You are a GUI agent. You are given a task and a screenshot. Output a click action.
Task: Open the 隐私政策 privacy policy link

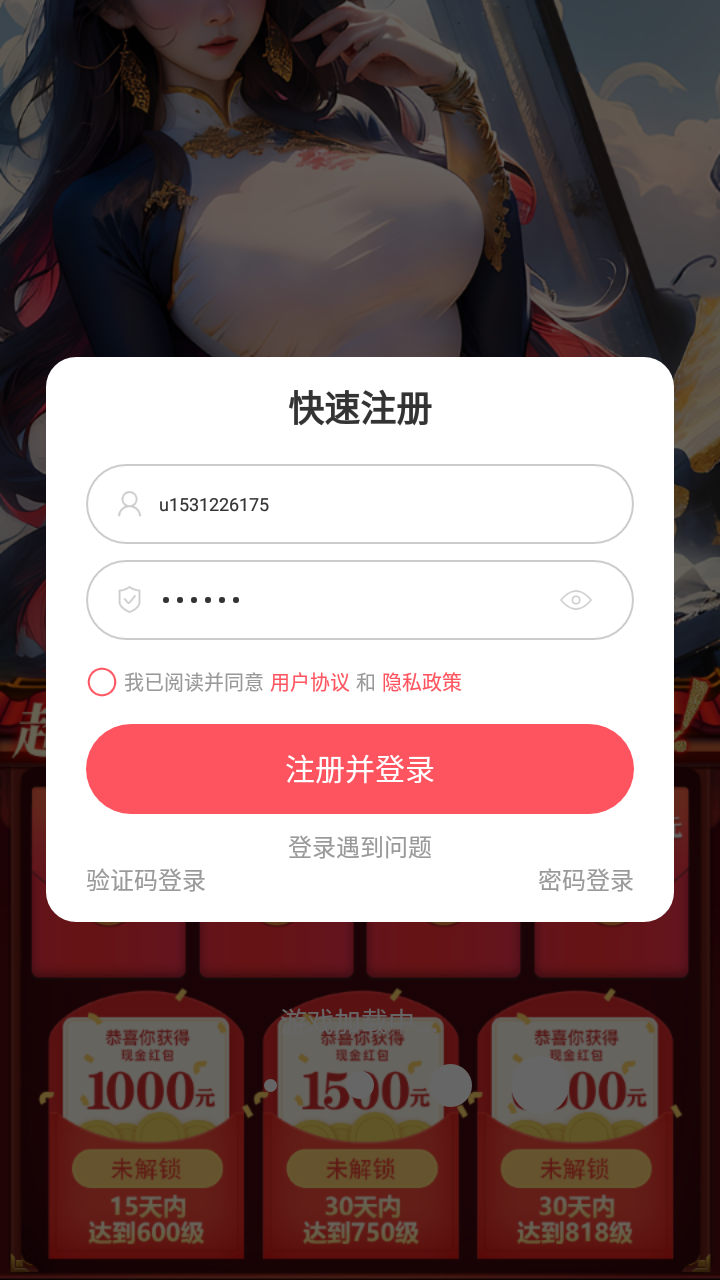pos(423,682)
